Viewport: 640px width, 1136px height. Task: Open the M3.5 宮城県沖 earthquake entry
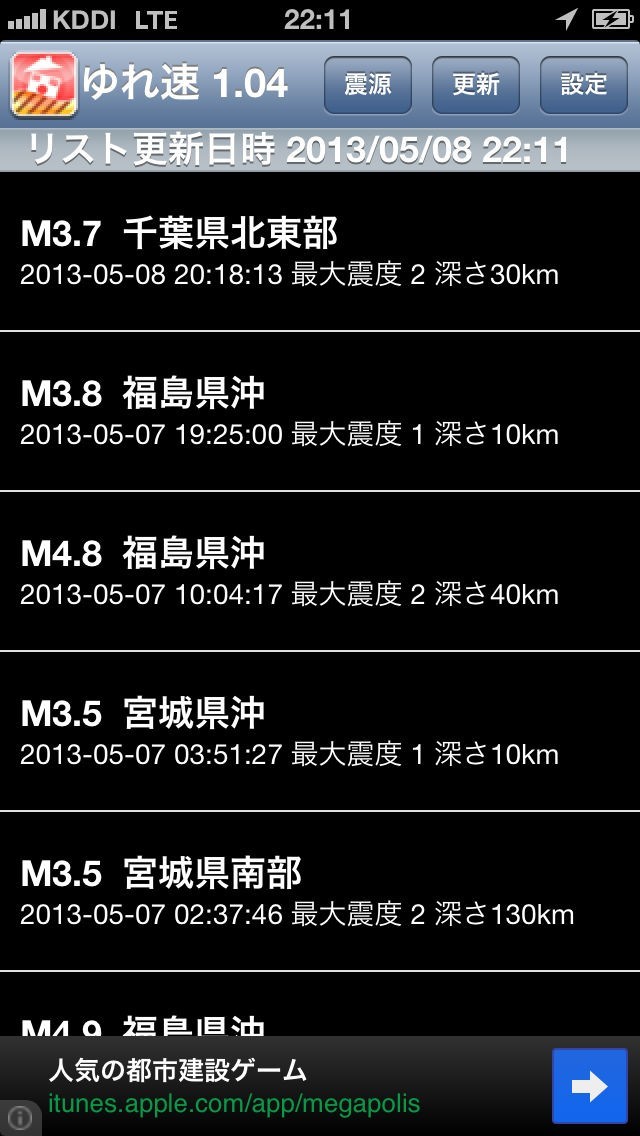tap(320, 732)
